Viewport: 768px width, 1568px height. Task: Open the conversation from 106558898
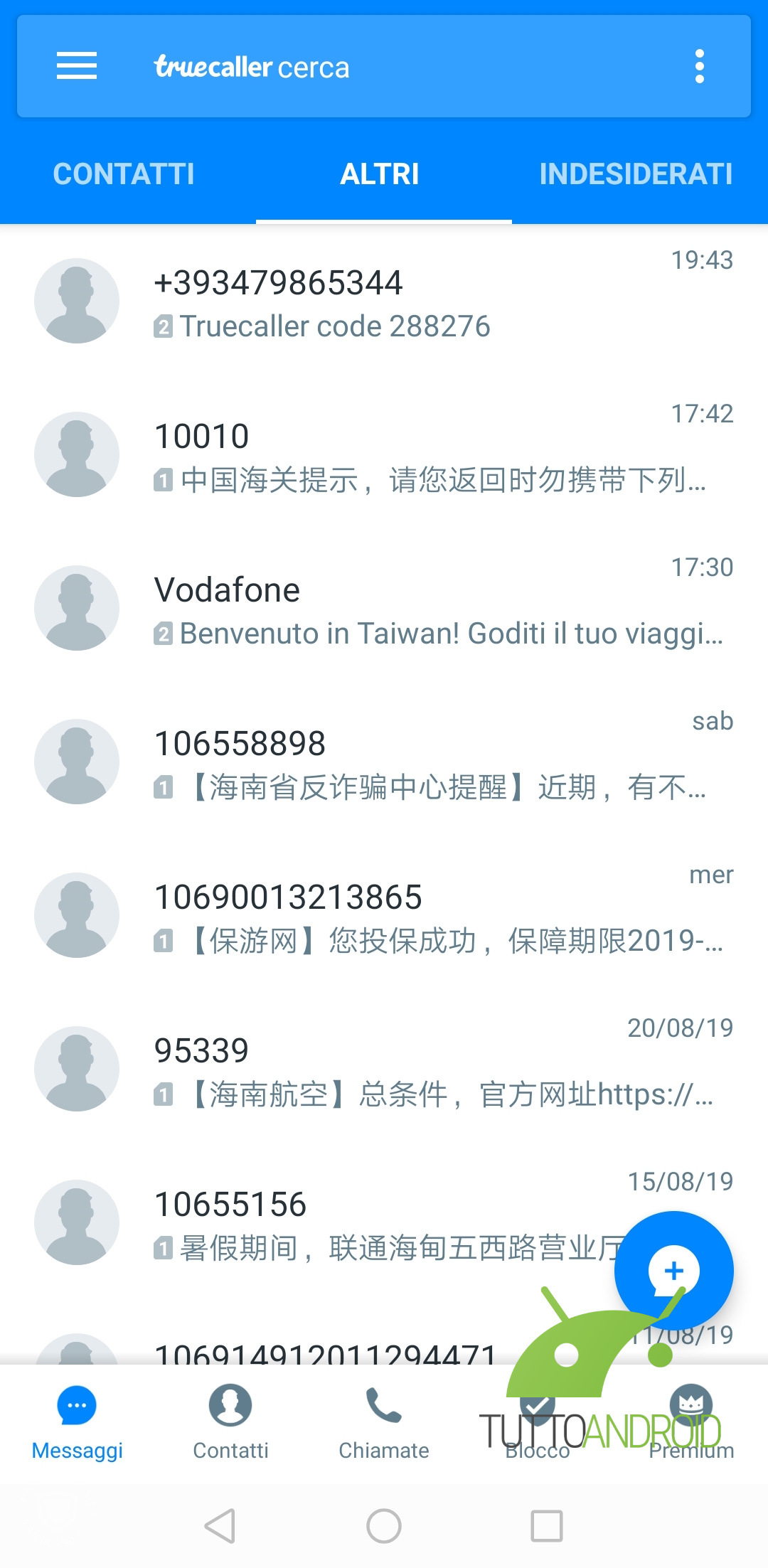pos(384,762)
